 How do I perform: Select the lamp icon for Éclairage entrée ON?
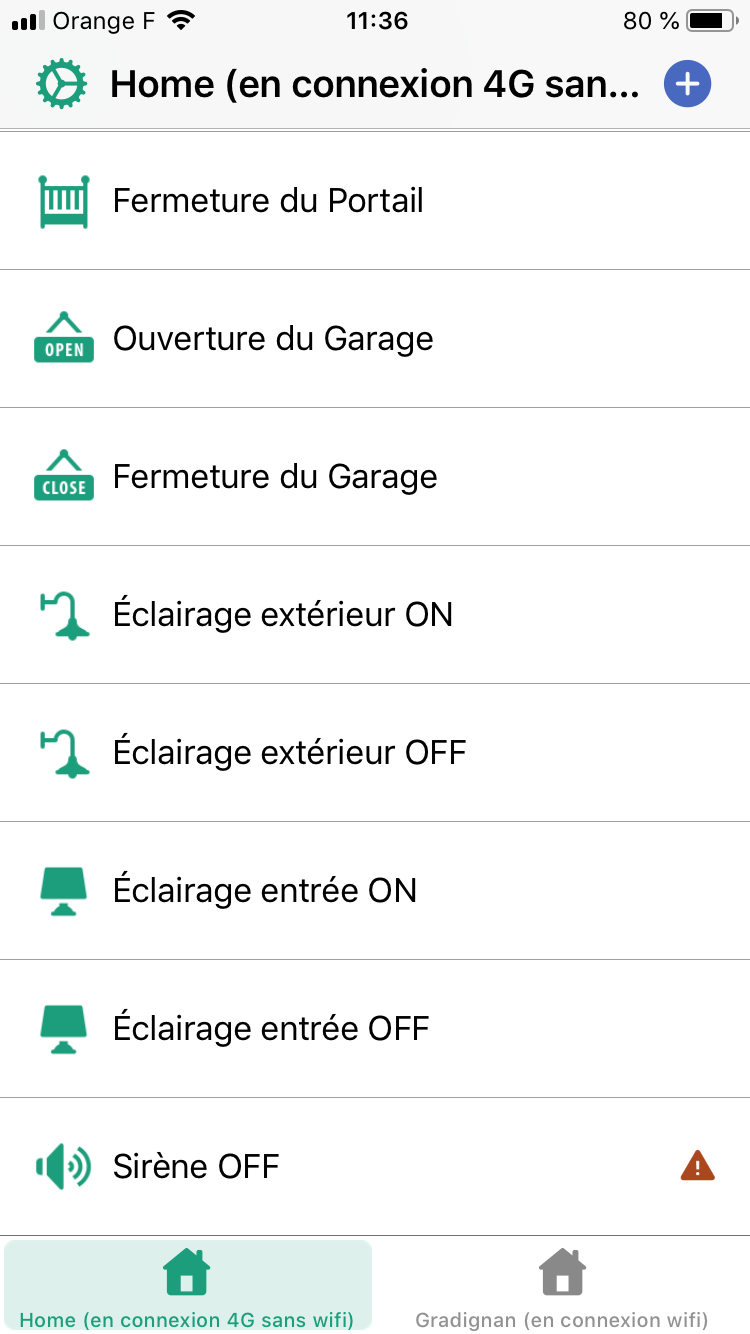64,890
